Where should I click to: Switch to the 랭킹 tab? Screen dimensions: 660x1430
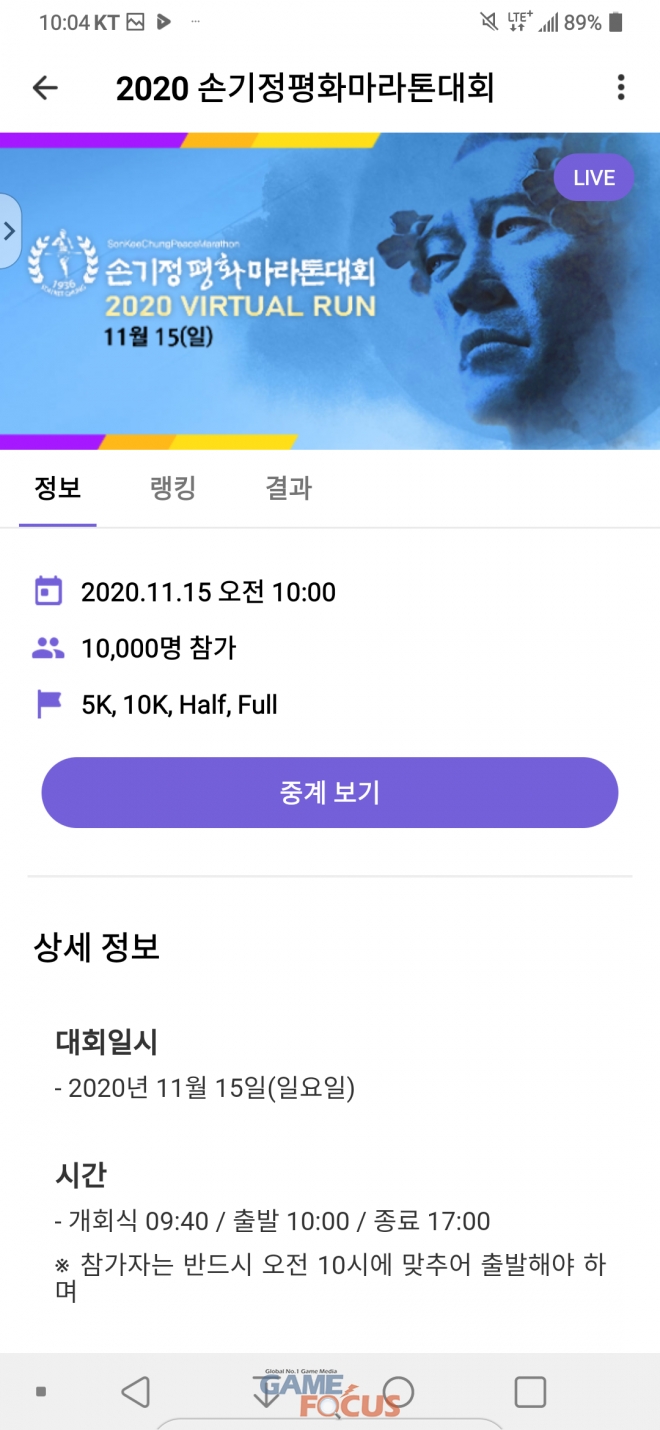click(x=172, y=488)
